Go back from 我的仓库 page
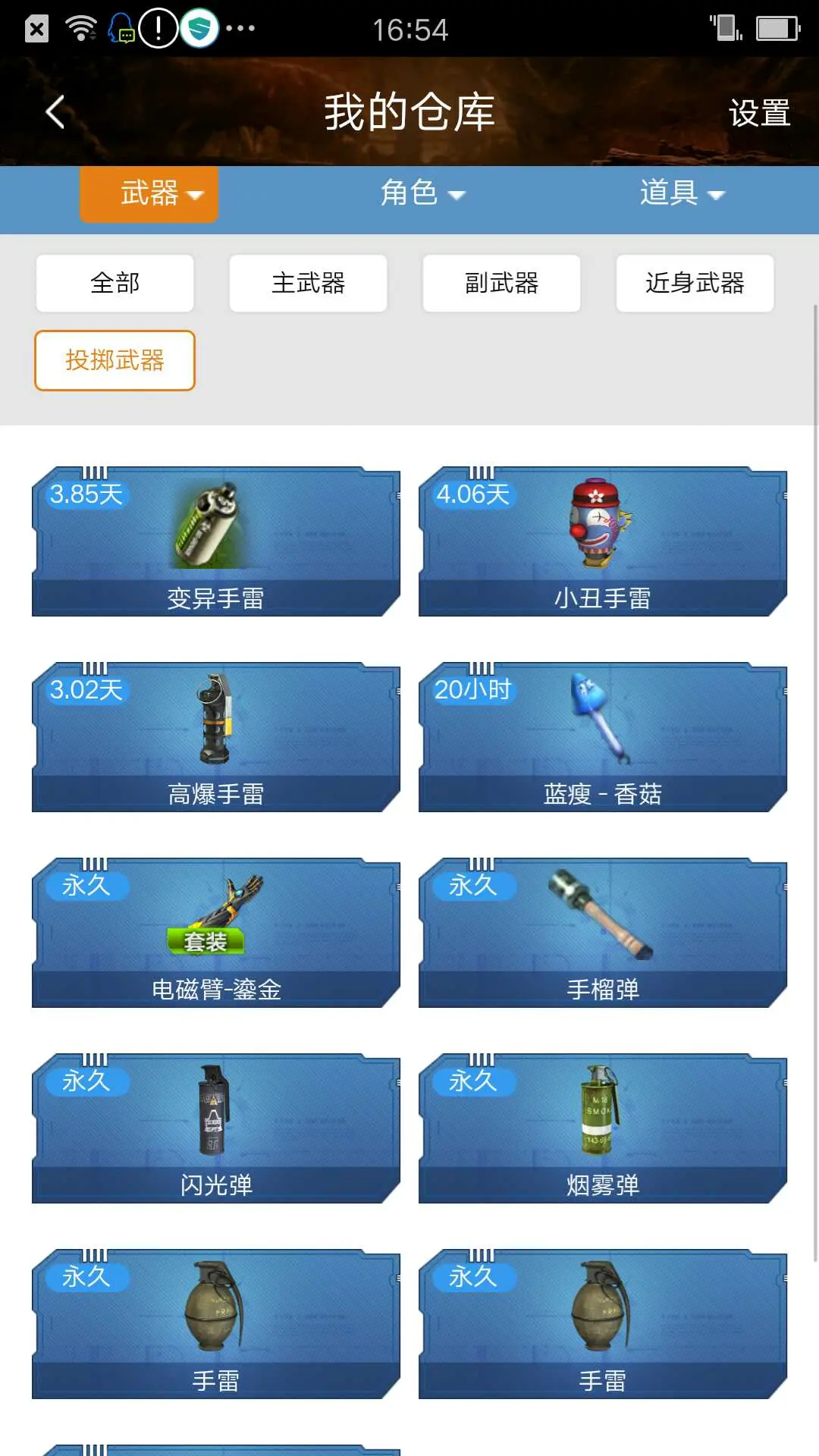The width and height of the screenshot is (819, 1456). pos(55,112)
